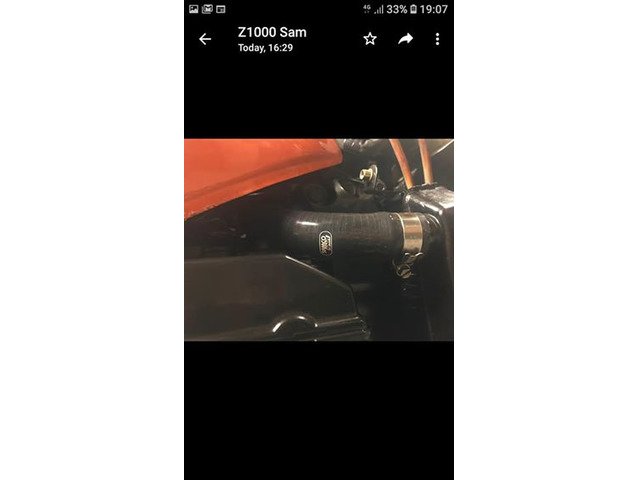Image resolution: width=640 pixels, height=480 pixels.
Task: Go back from the Z1000 Sam photo
Action: [205, 39]
